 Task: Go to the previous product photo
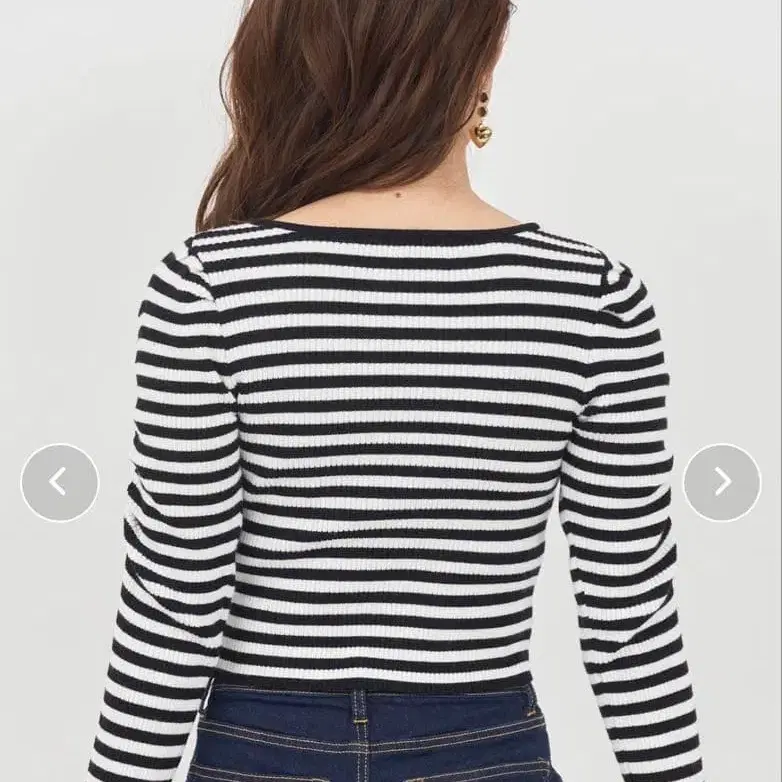[x=60, y=482]
